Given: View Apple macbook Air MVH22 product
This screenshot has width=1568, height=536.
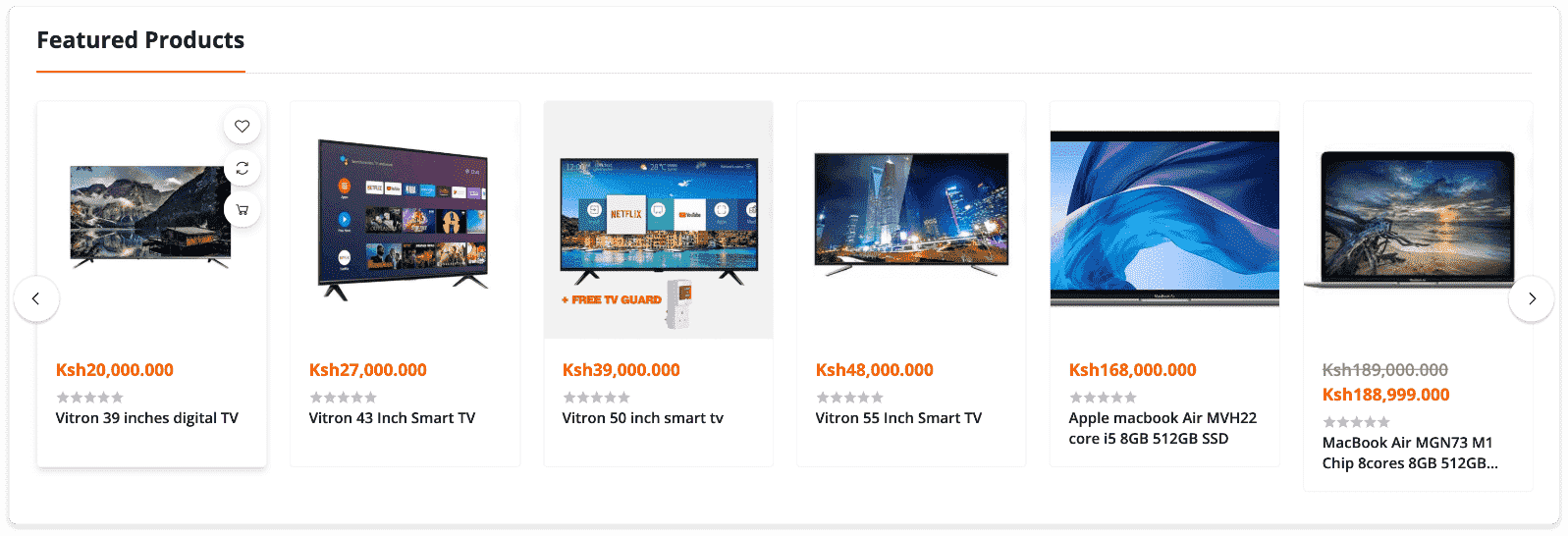Looking at the screenshot, I should point(1162,428).
